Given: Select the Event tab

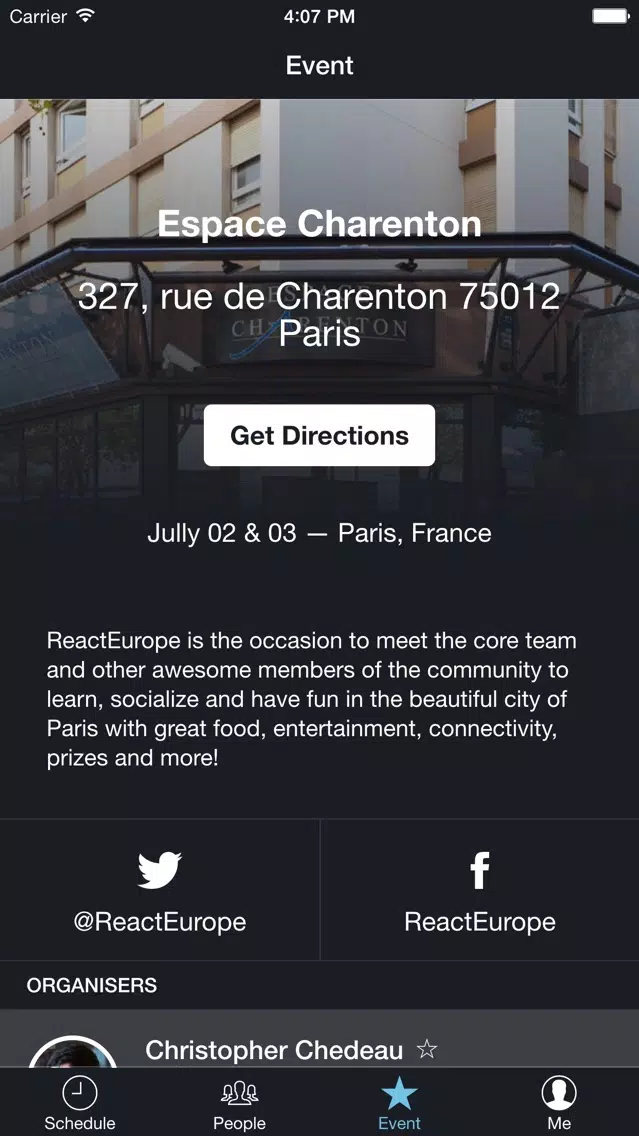Looking at the screenshot, I should (399, 1103).
